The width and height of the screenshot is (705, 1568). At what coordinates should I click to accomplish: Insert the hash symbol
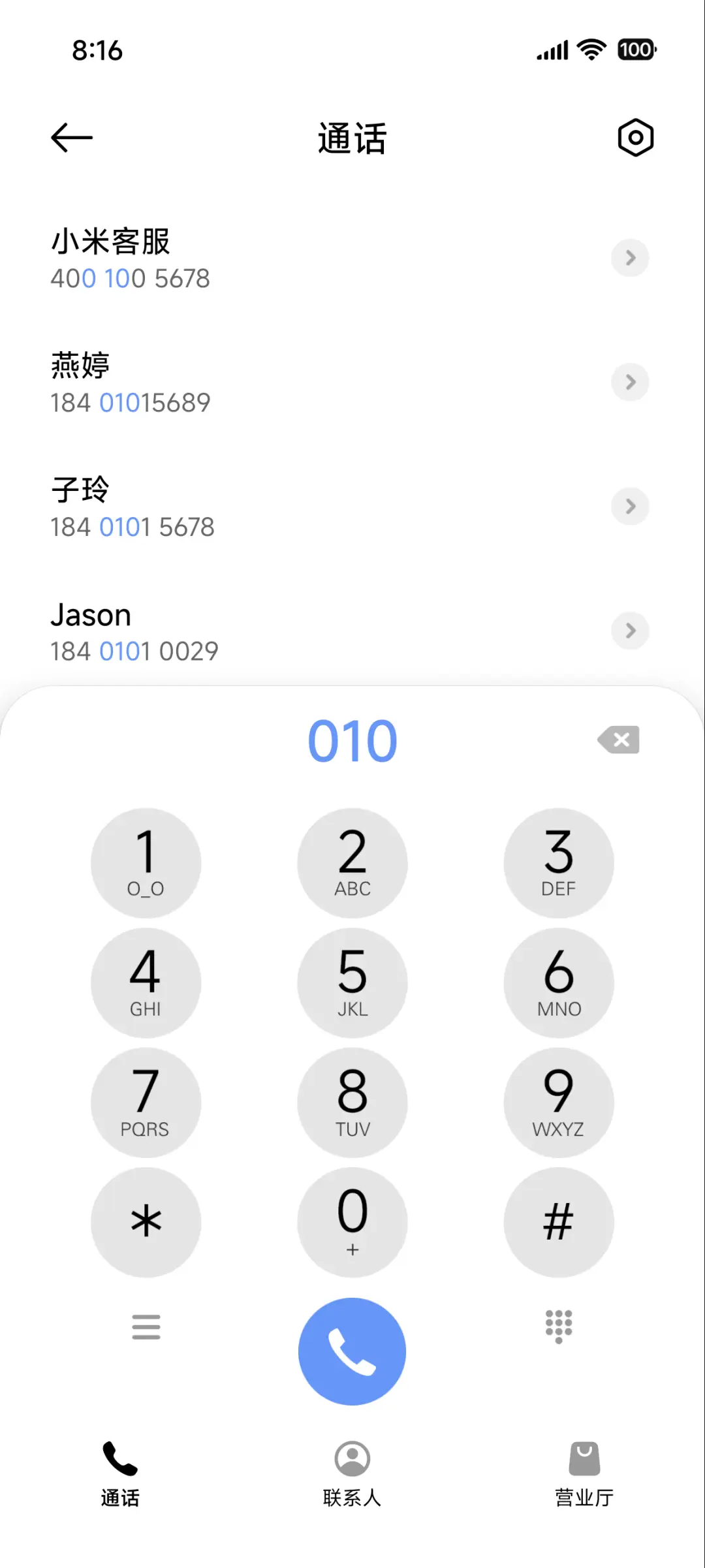tap(559, 1222)
